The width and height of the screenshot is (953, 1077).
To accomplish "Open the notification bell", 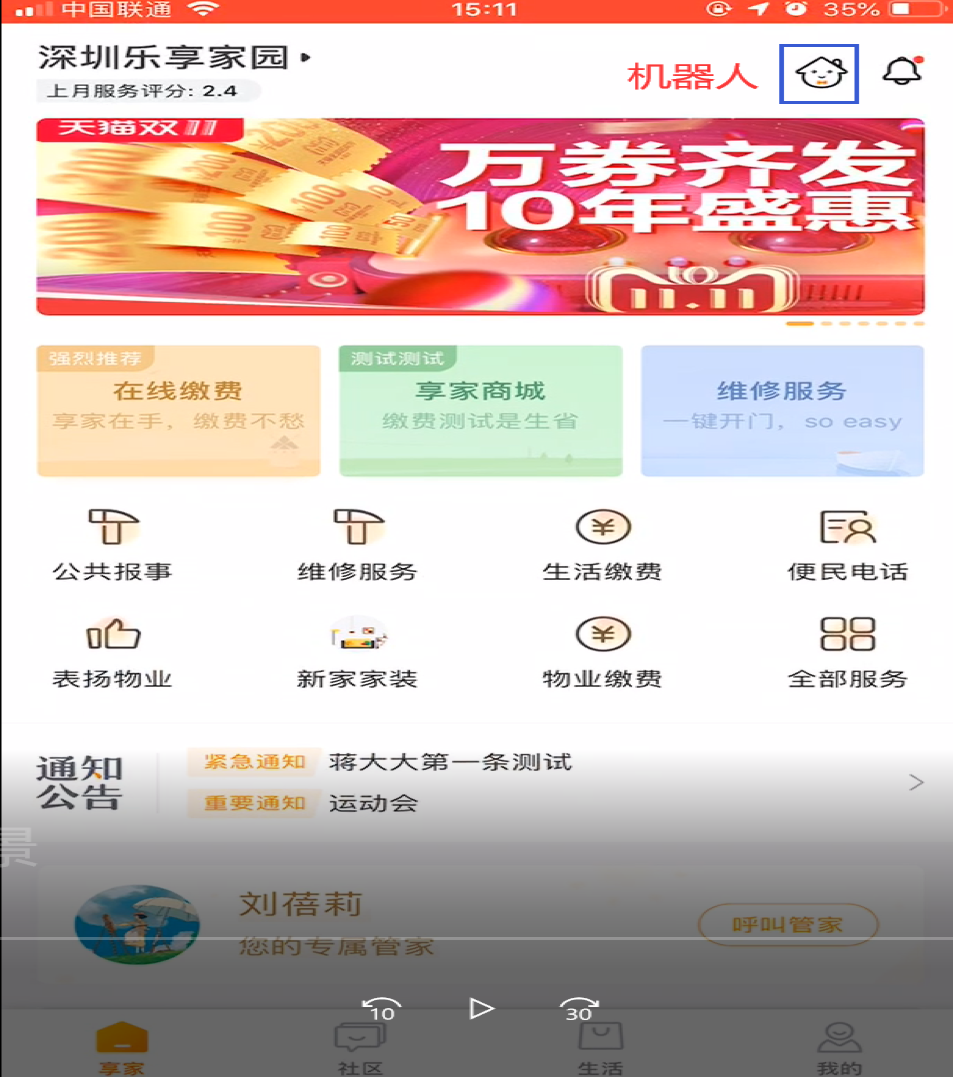I will pyautogui.click(x=901, y=73).
